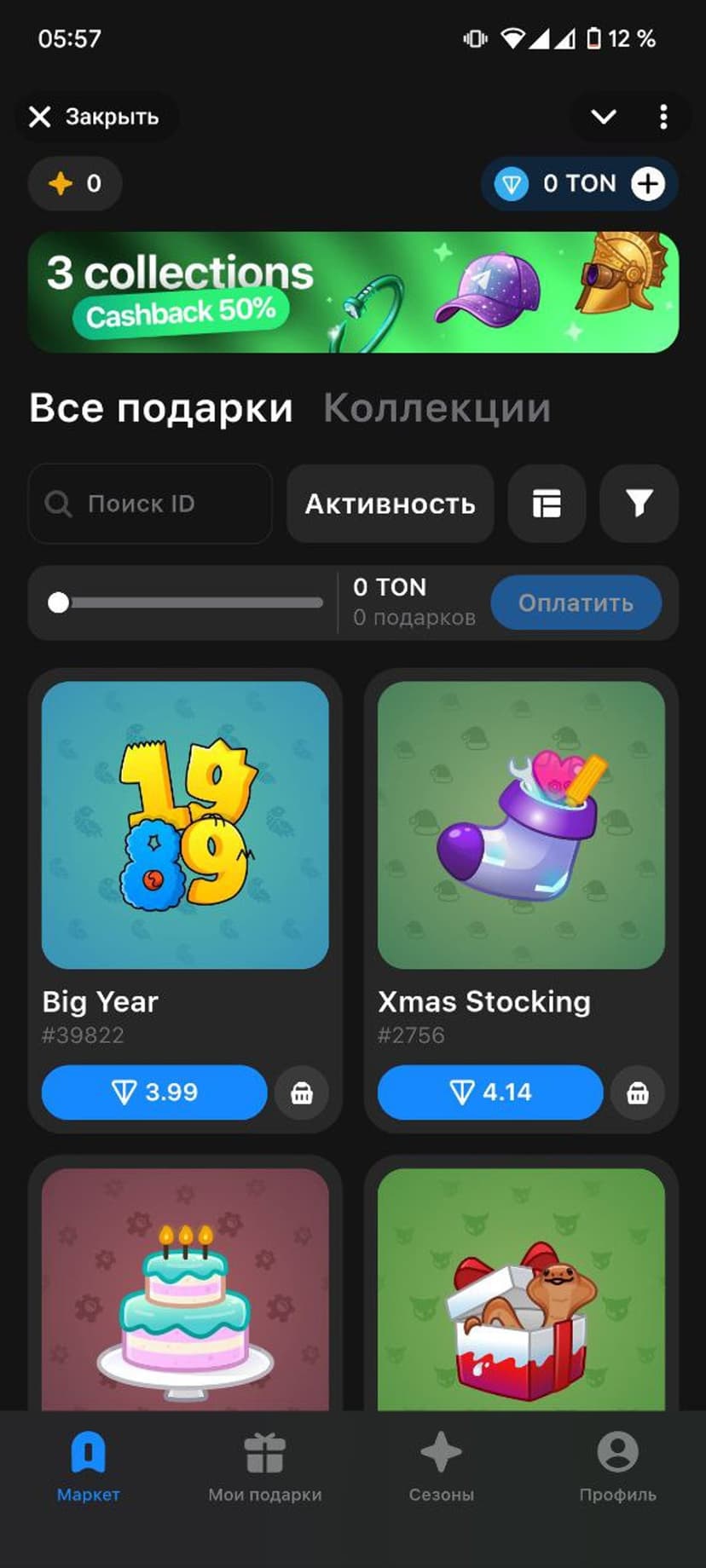Add Big Year gift to the basket

[302, 1092]
